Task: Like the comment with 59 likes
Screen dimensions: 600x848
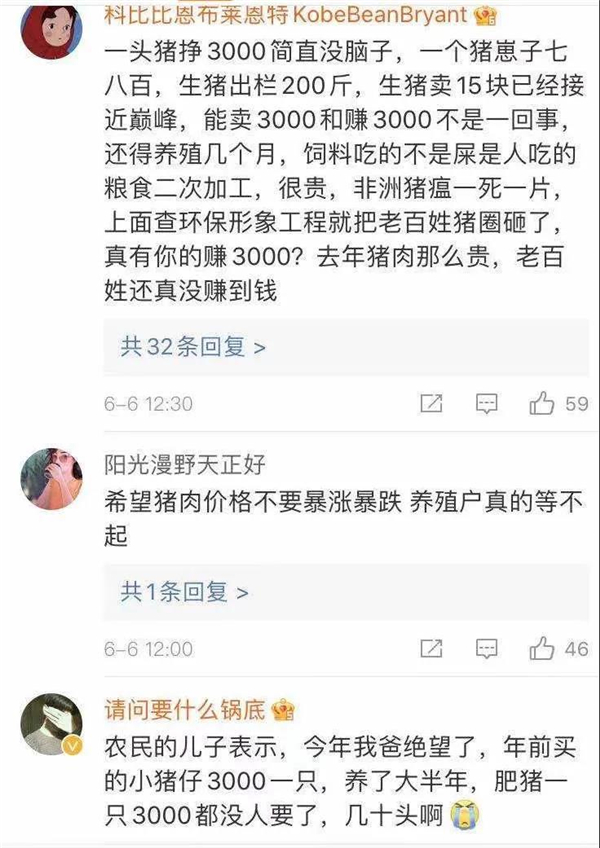Action: (x=543, y=404)
